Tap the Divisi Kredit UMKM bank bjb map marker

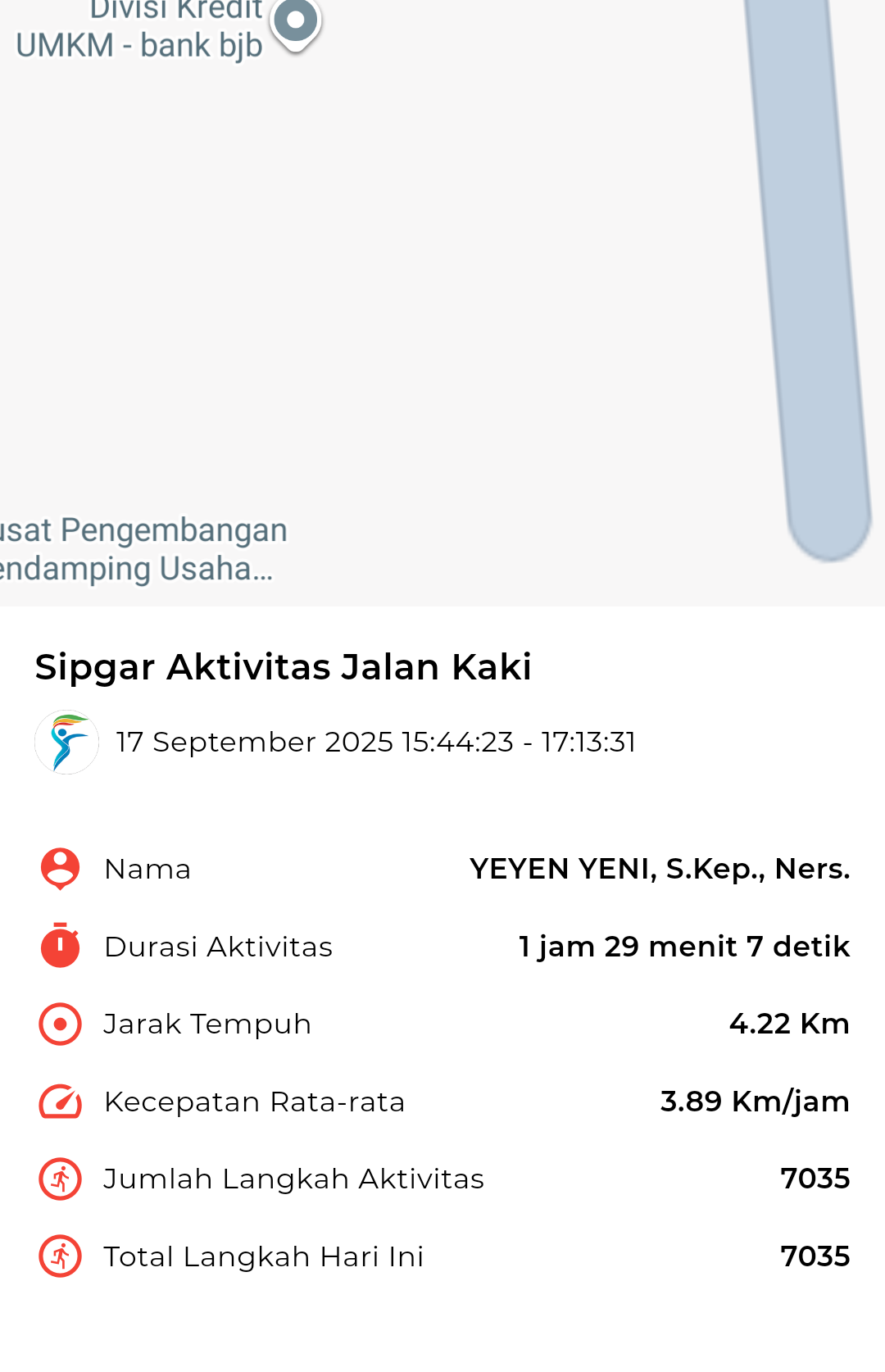[296, 21]
